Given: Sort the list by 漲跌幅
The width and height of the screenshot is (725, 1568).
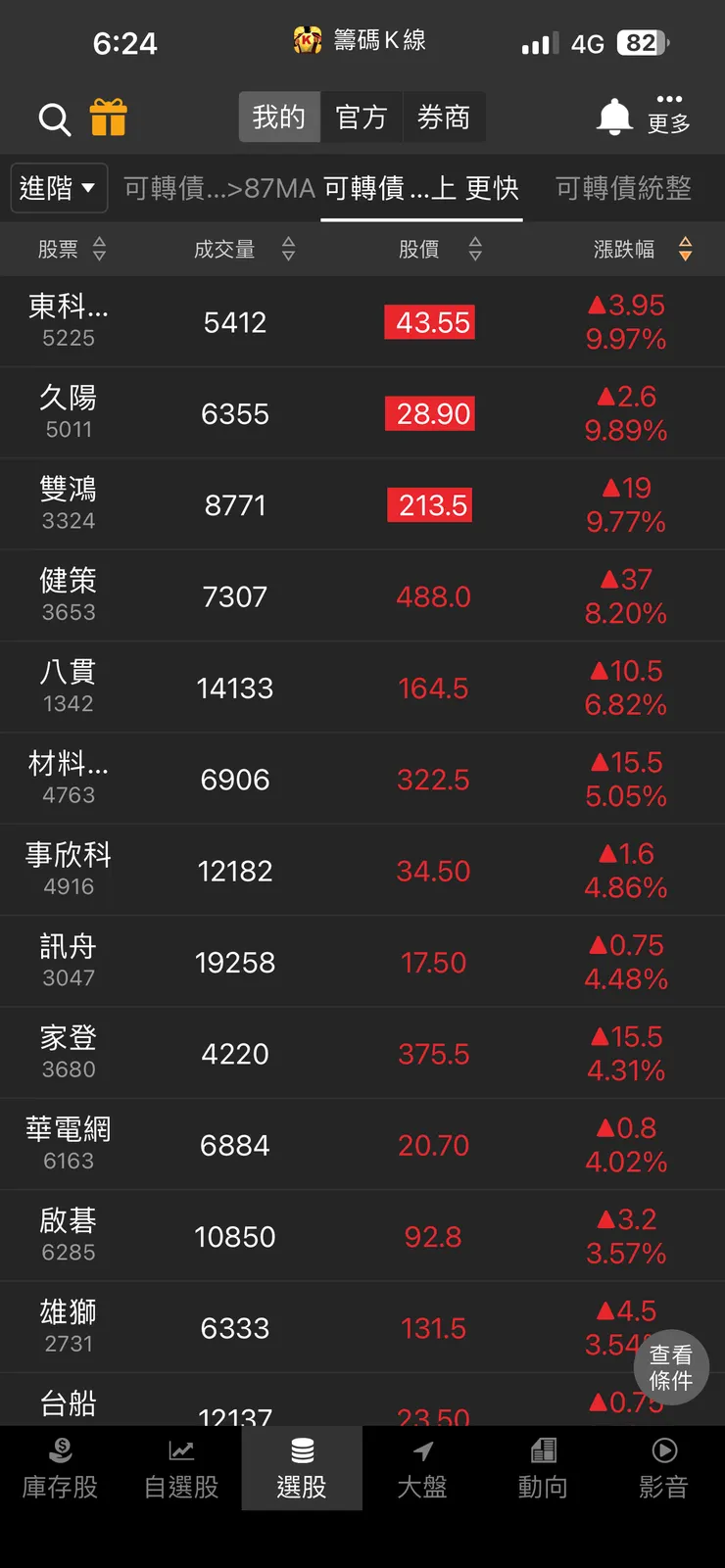Looking at the screenshot, I should tap(642, 250).
